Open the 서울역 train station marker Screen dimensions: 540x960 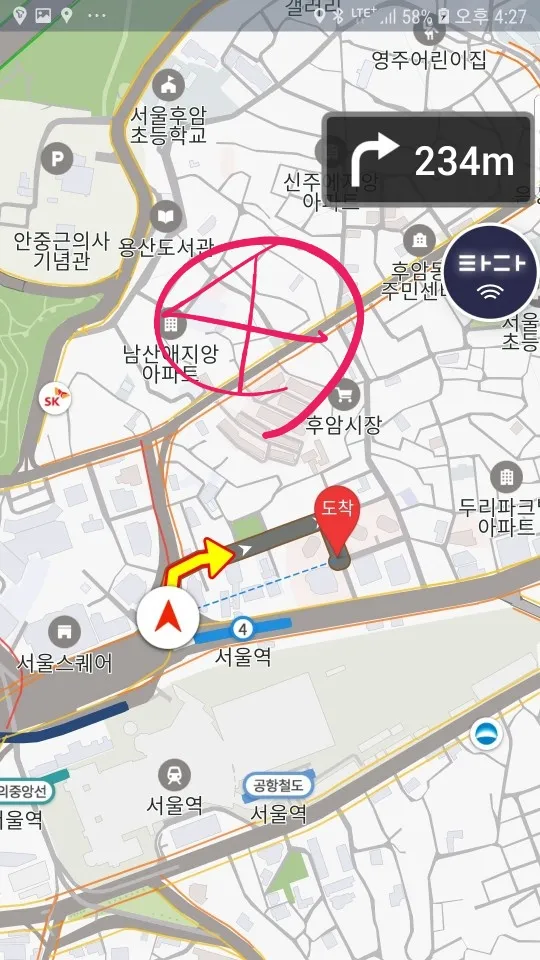click(x=174, y=775)
